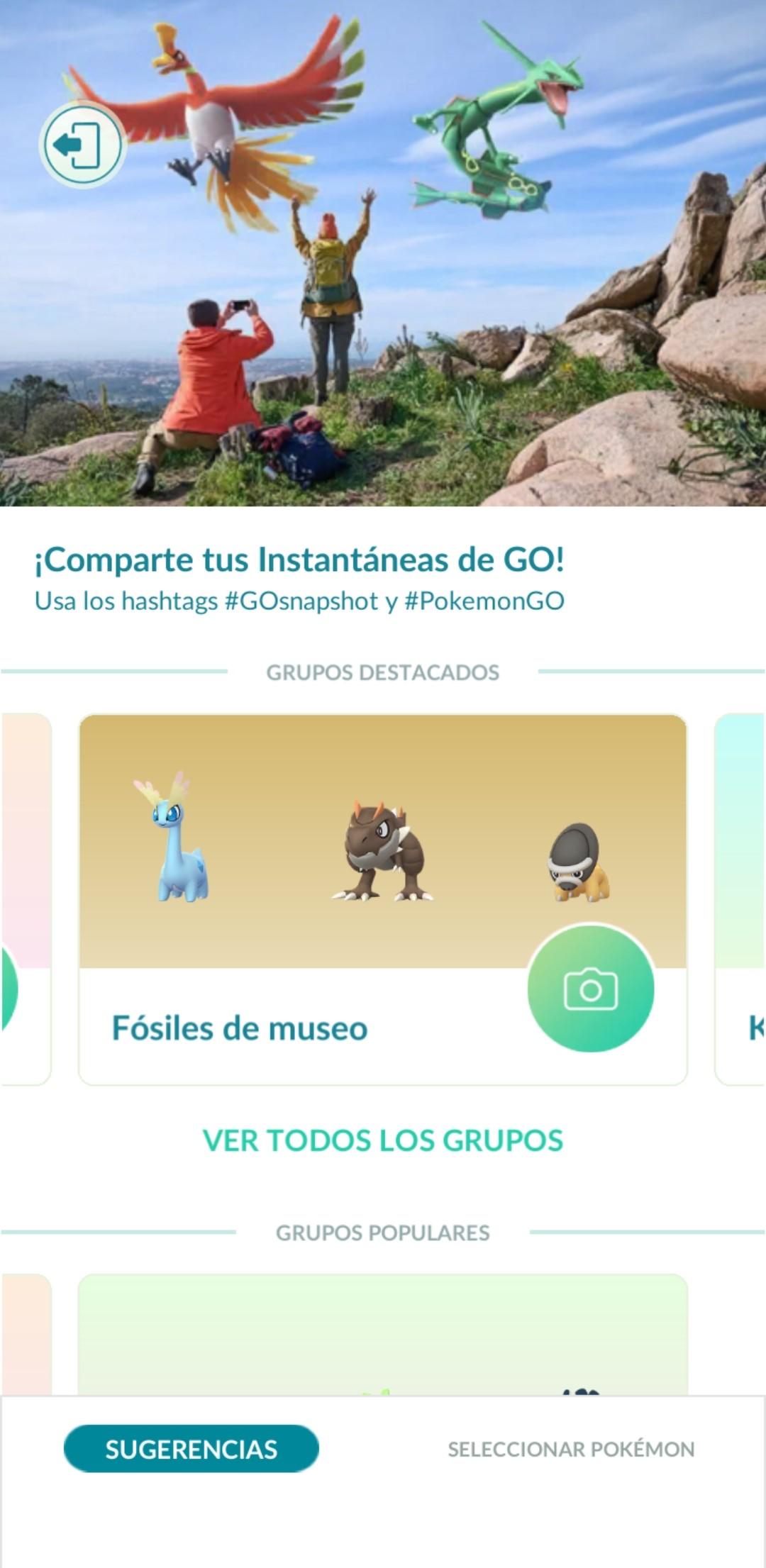Viewport: 766px width, 1568px height.
Task: Tap the exit icon over the photo
Action: [82, 145]
